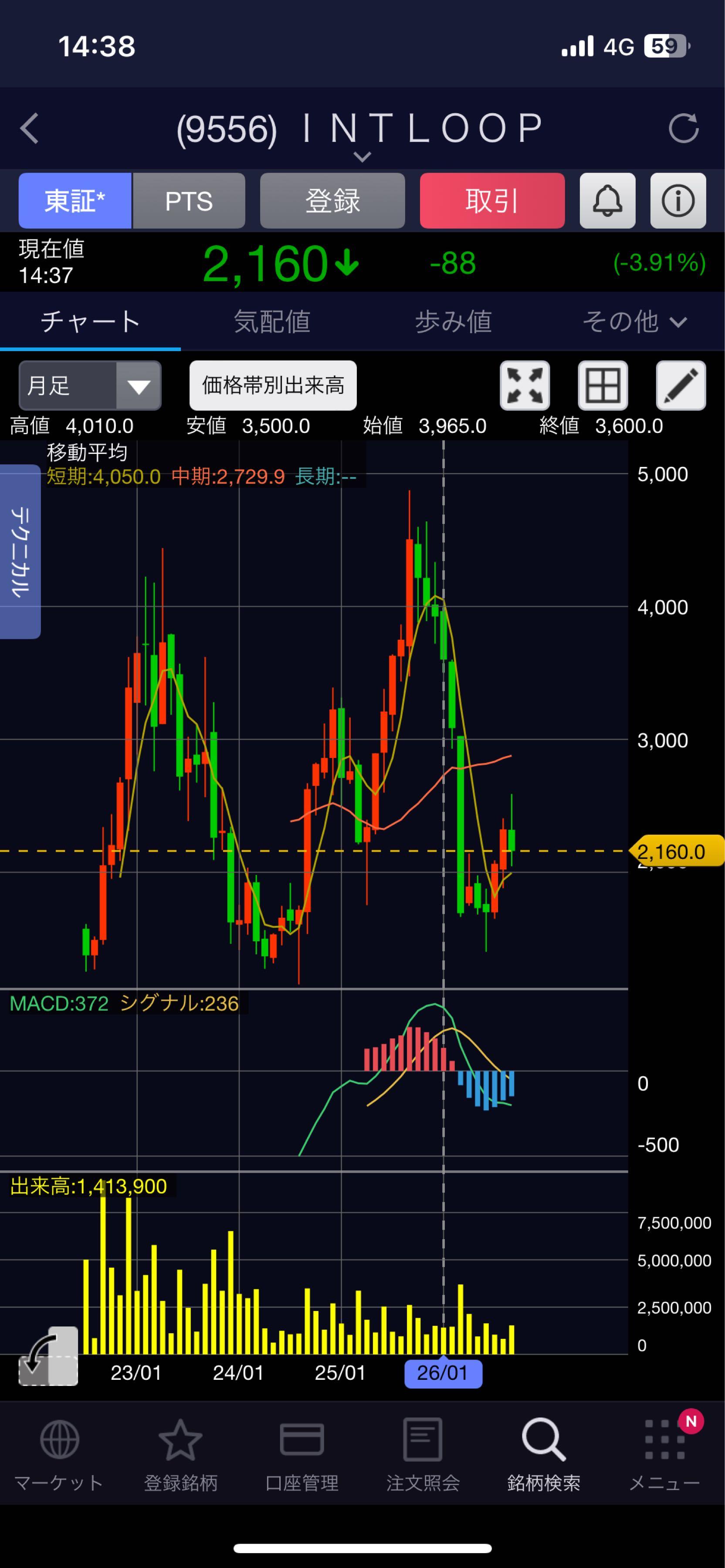
Task: Open the chart drawing pencil tool
Action: pyautogui.click(x=681, y=385)
